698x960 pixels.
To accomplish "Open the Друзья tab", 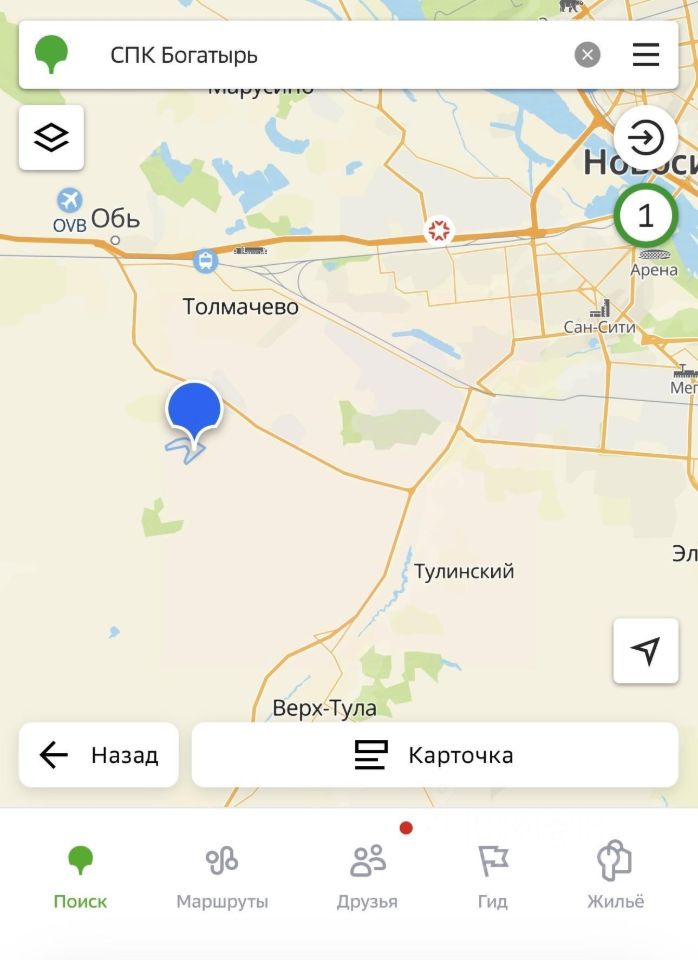I will 367,877.
